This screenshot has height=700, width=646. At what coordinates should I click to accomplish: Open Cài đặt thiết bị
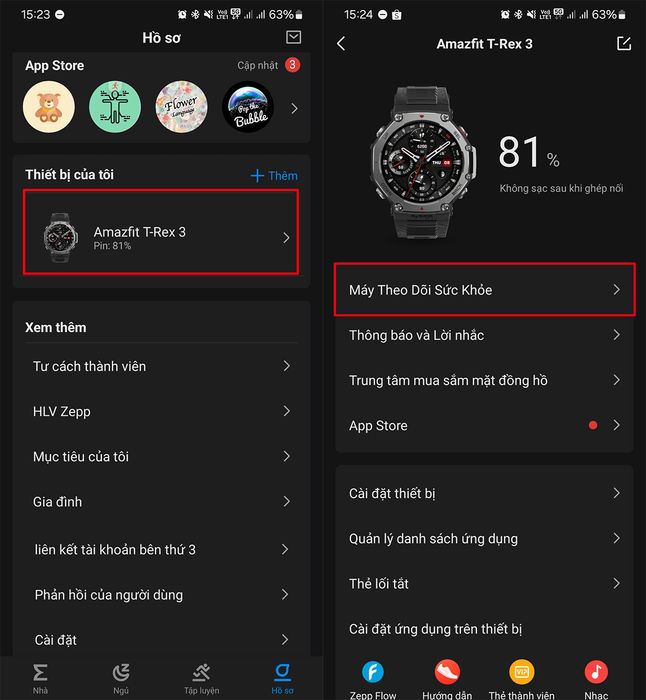[484, 493]
